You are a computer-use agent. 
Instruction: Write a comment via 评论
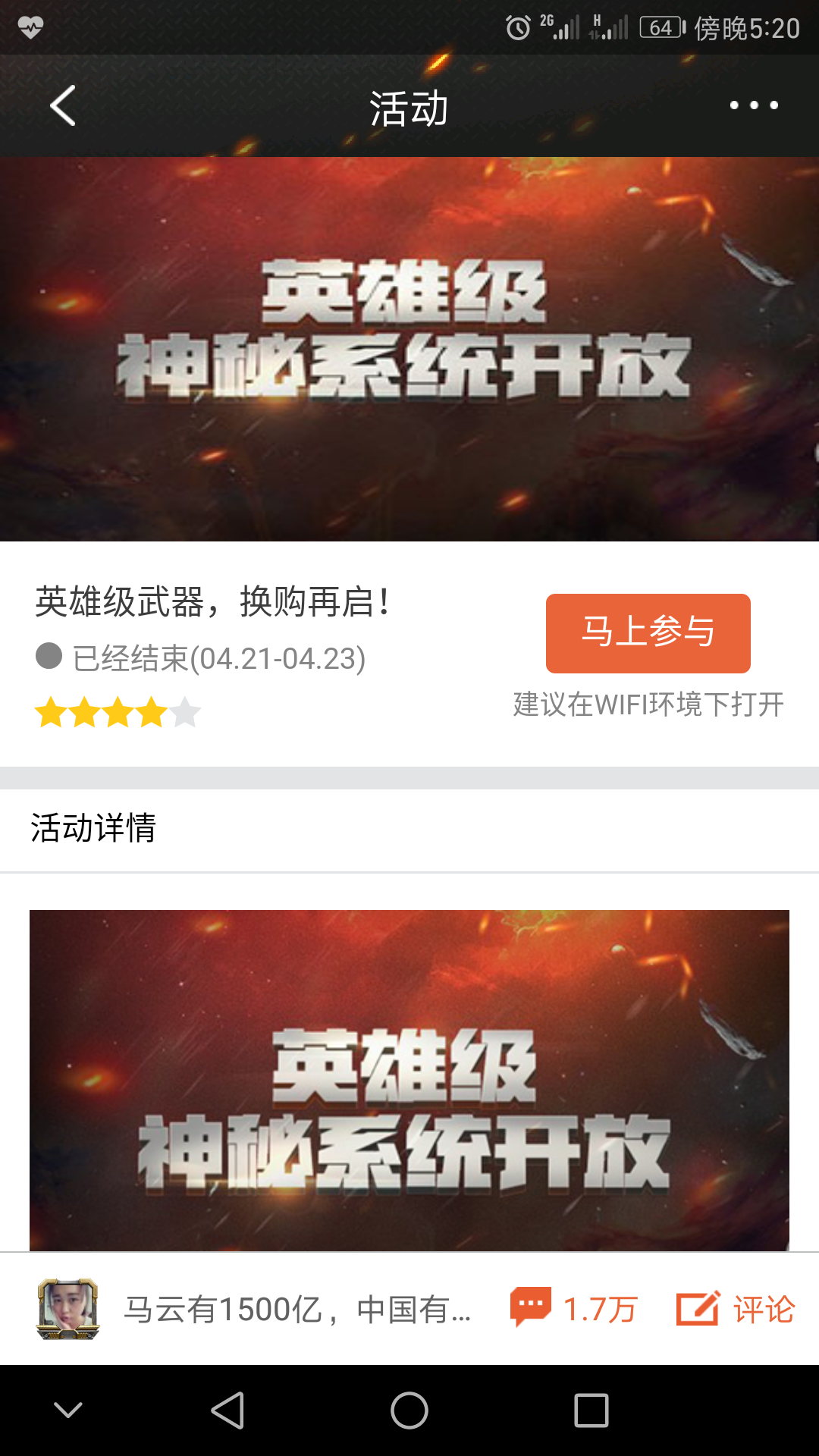pyautogui.click(x=736, y=1309)
